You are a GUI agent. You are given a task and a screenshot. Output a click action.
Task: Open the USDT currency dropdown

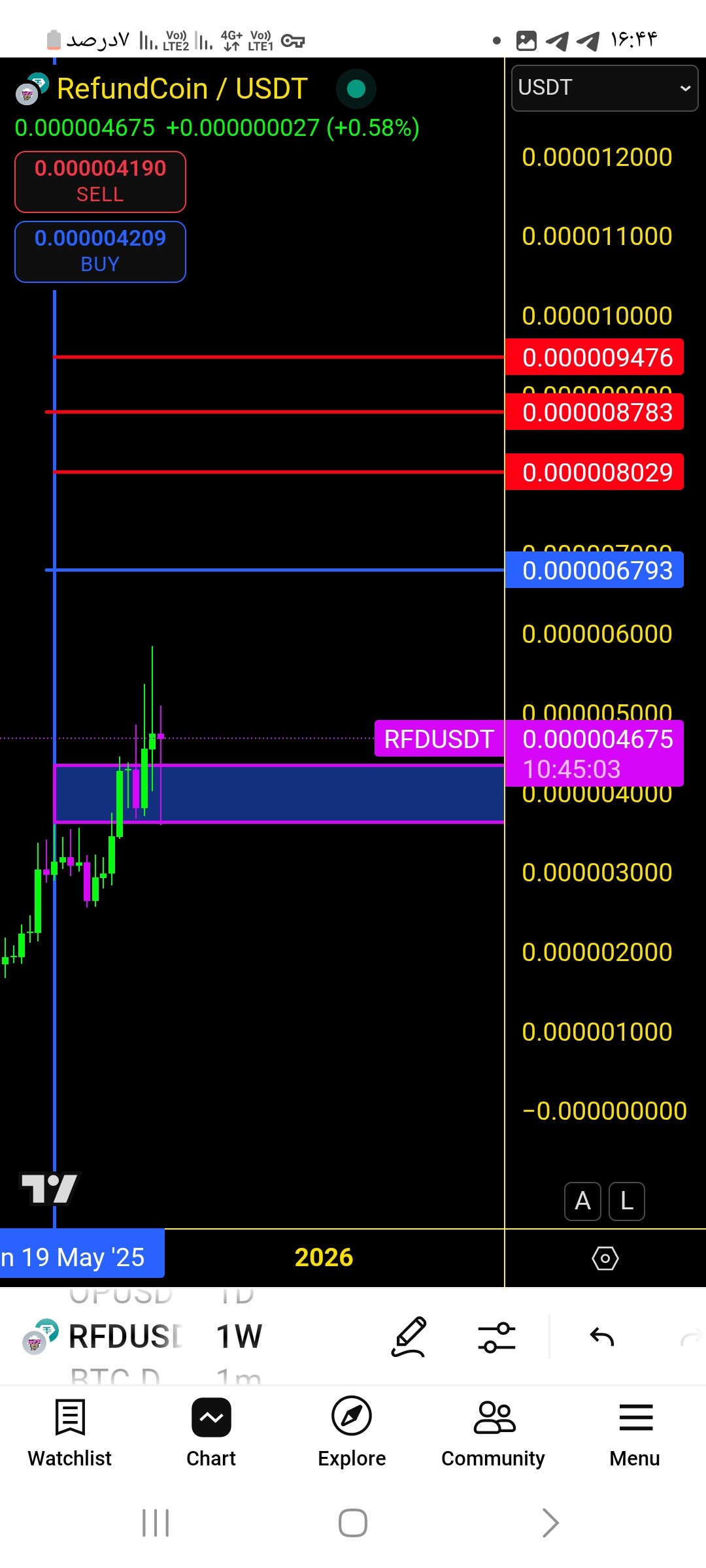[605, 88]
